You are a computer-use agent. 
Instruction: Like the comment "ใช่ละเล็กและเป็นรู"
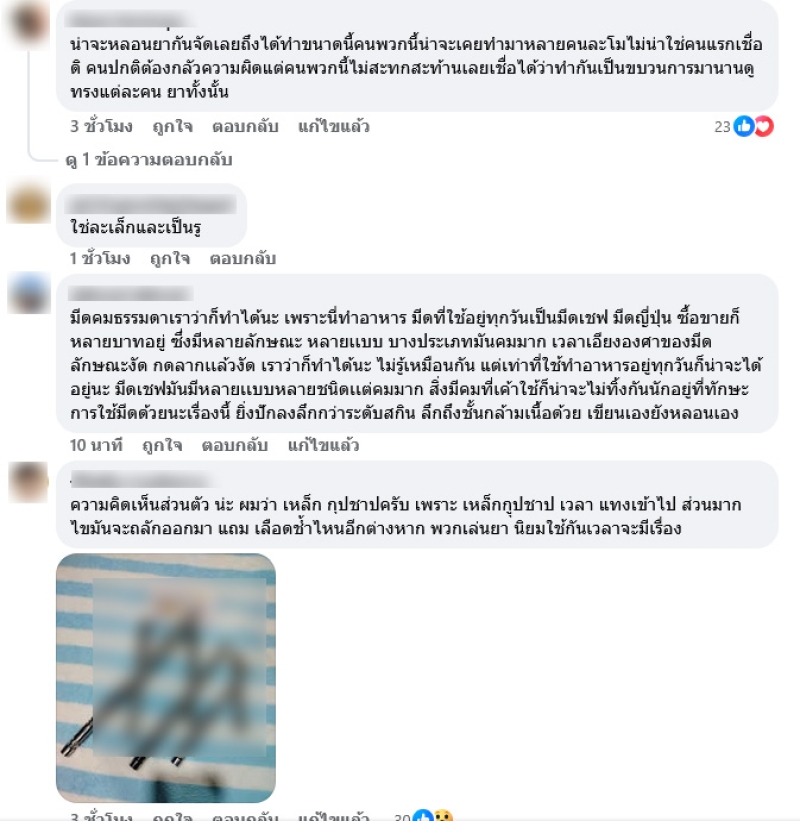170,258
